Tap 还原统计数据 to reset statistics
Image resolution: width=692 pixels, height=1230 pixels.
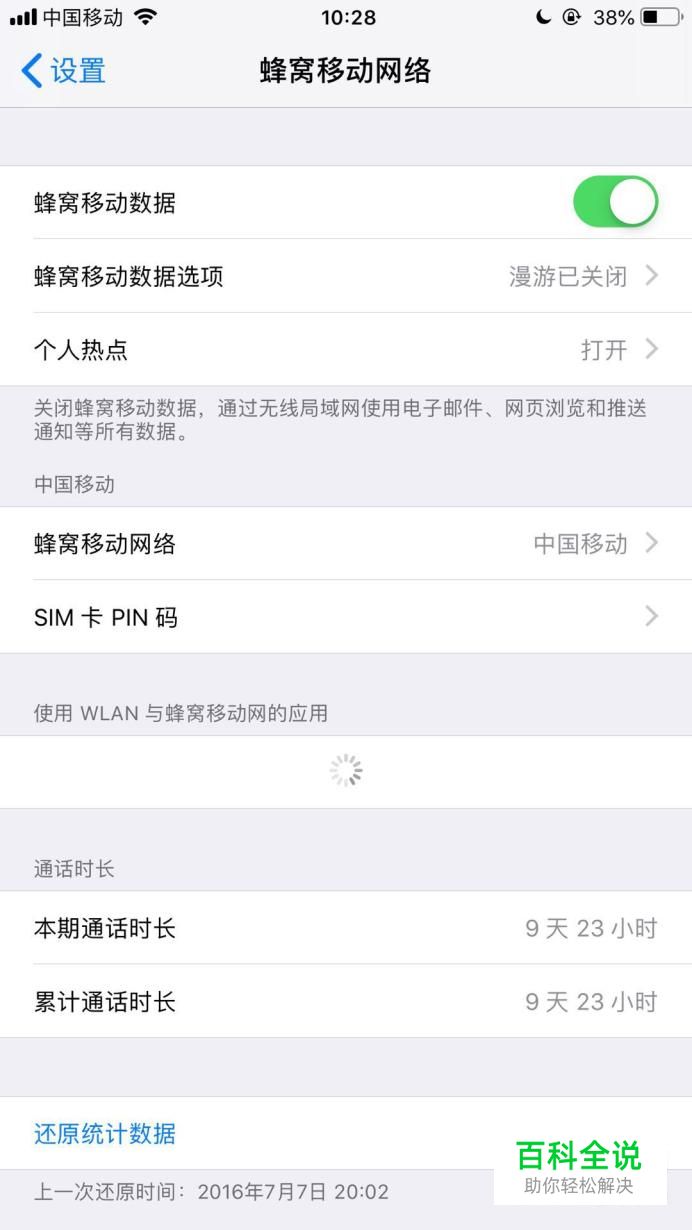(x=105, y=1133)
